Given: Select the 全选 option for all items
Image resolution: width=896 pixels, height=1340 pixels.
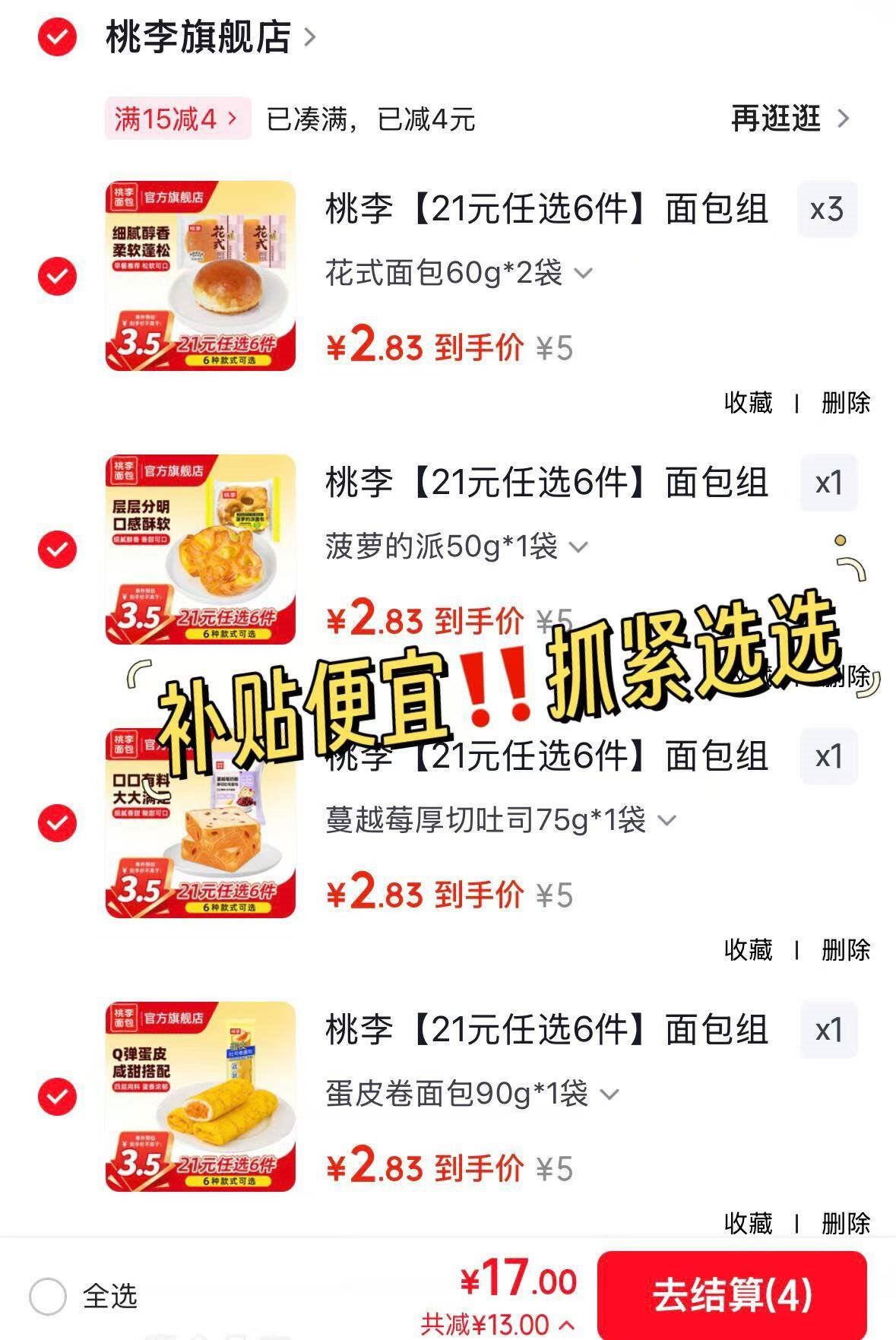Looking at the screenshot, I should tap(49, 1296).
